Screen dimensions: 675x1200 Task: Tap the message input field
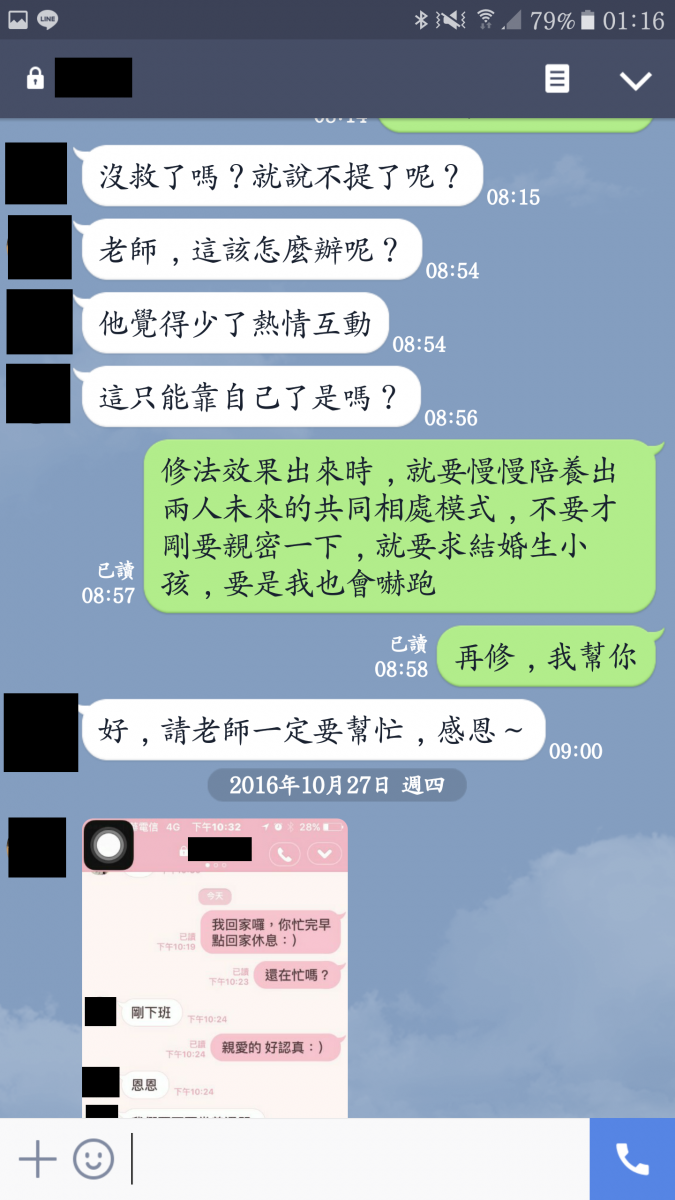click(x=355, y=1159)
